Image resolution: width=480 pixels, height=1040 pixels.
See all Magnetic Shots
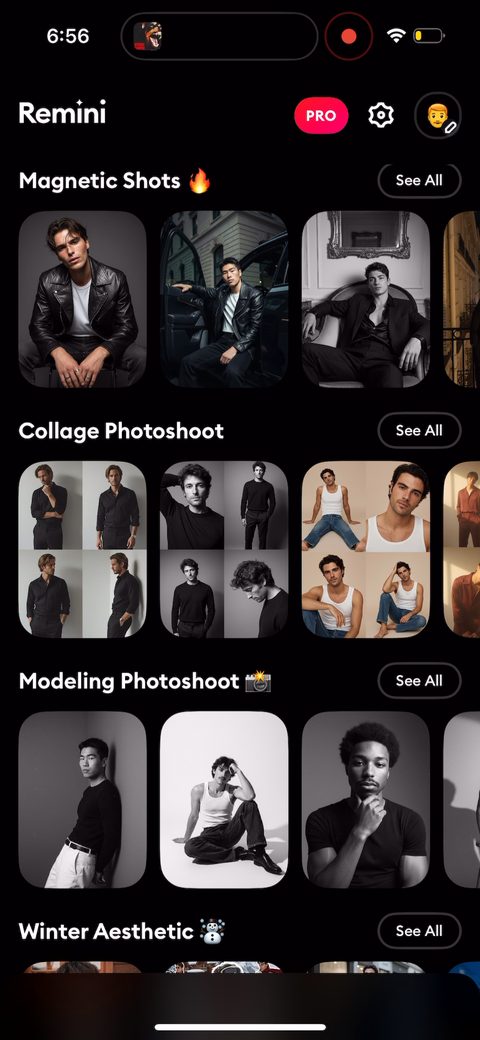click(x=419, y=180)
